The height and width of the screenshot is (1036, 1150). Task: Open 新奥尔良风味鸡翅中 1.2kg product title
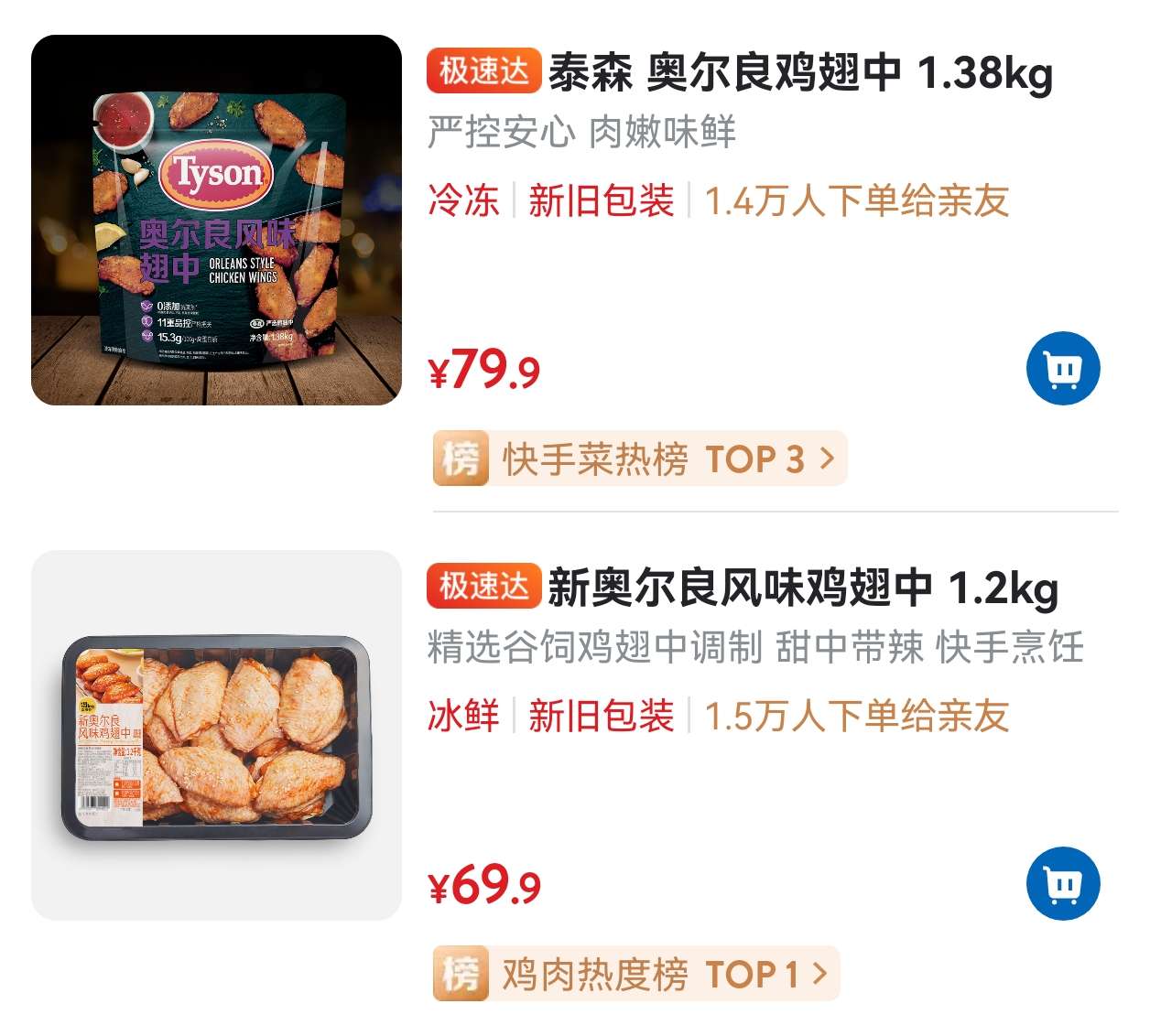pos(802,588)
